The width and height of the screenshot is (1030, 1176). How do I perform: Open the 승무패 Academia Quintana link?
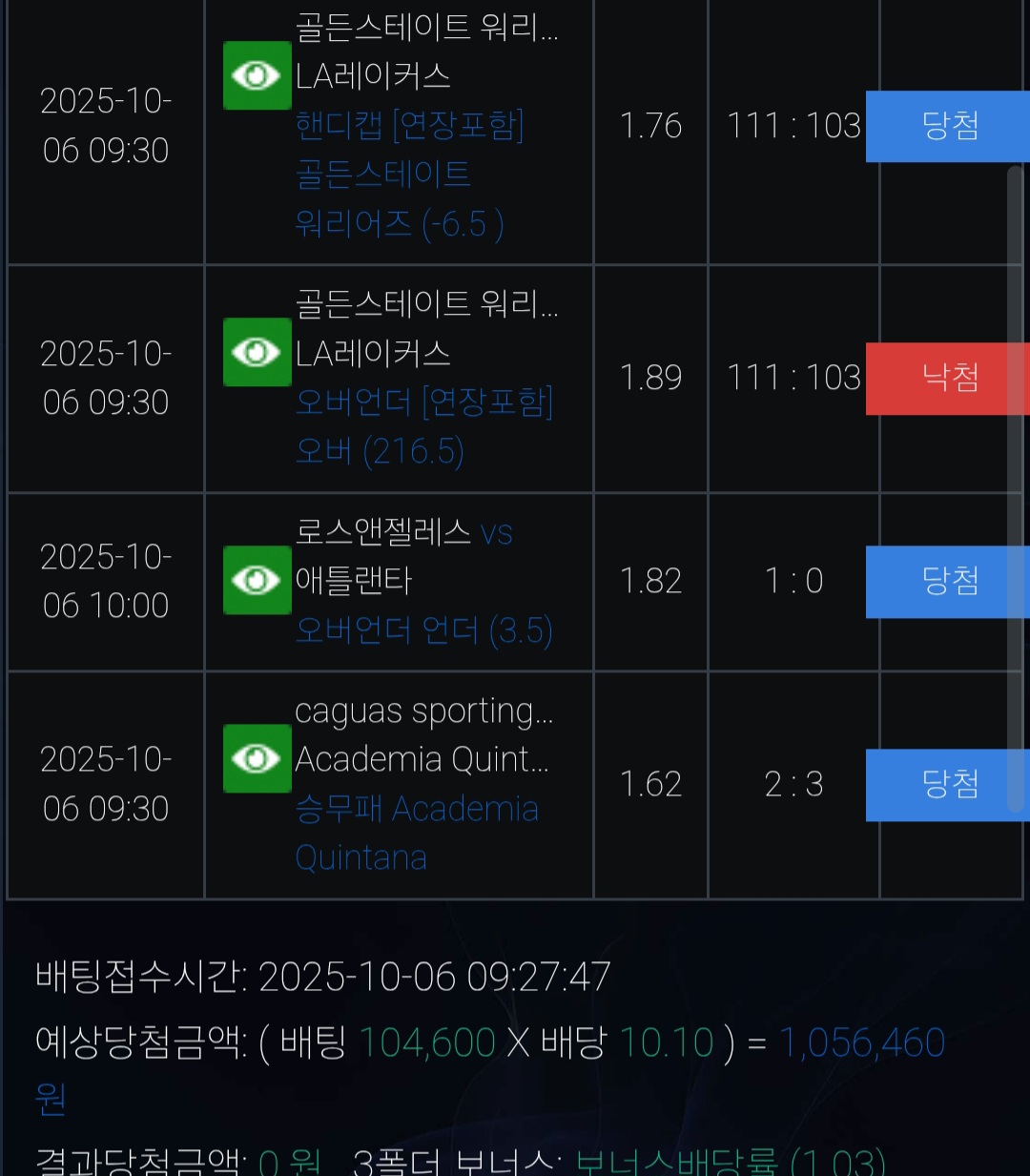(418, 833)
